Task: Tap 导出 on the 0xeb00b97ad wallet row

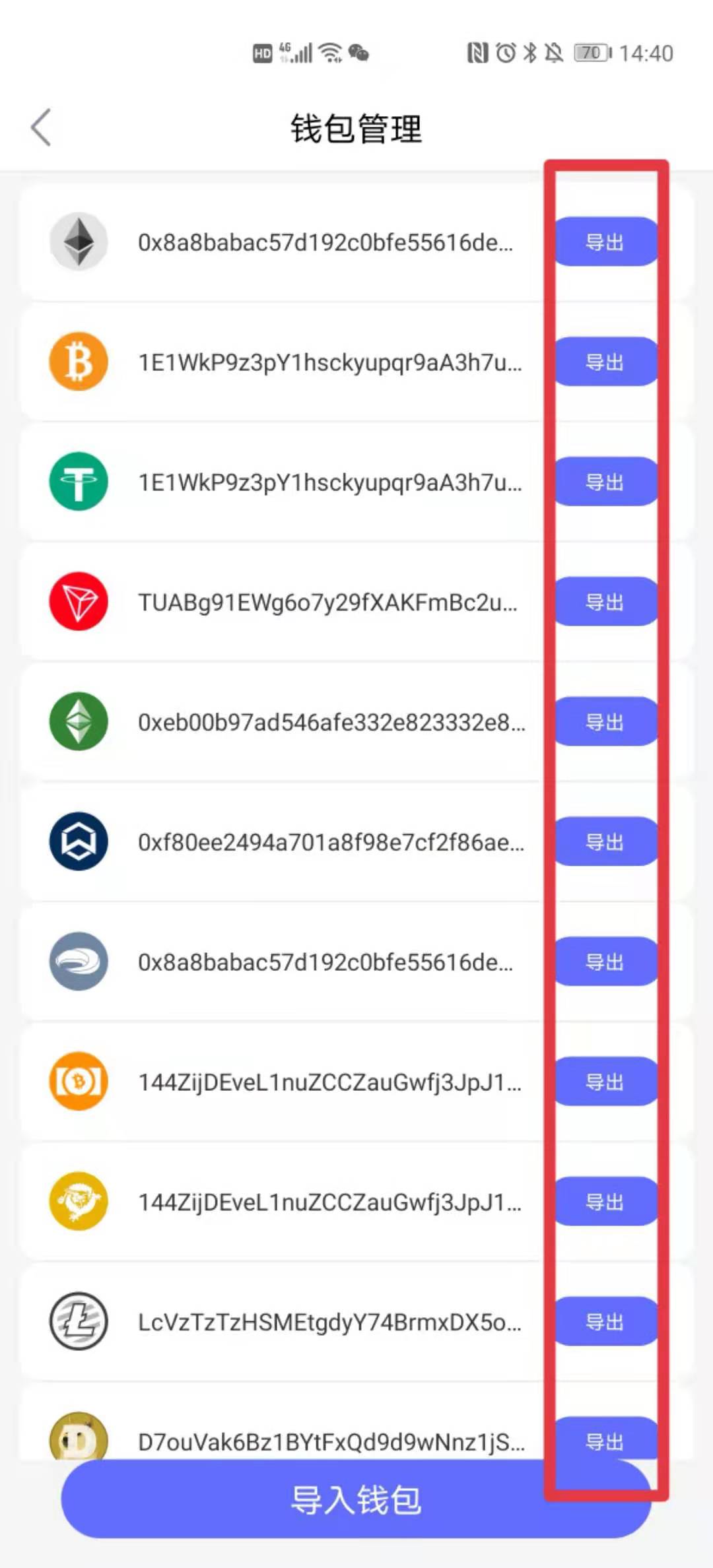Action: coord(605,722)
